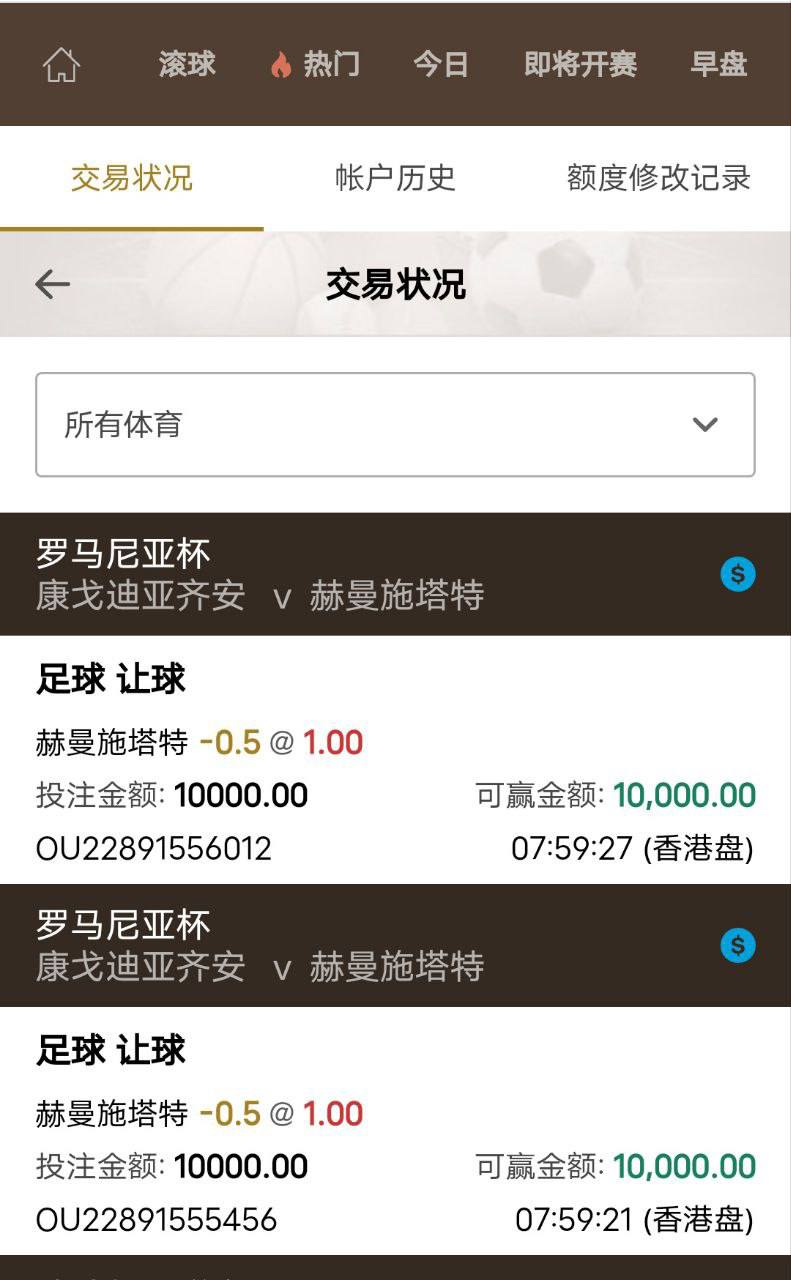Switch to the 热门 section
The height and width of the screenshot is (1280, 791).
tap(315, 65)
